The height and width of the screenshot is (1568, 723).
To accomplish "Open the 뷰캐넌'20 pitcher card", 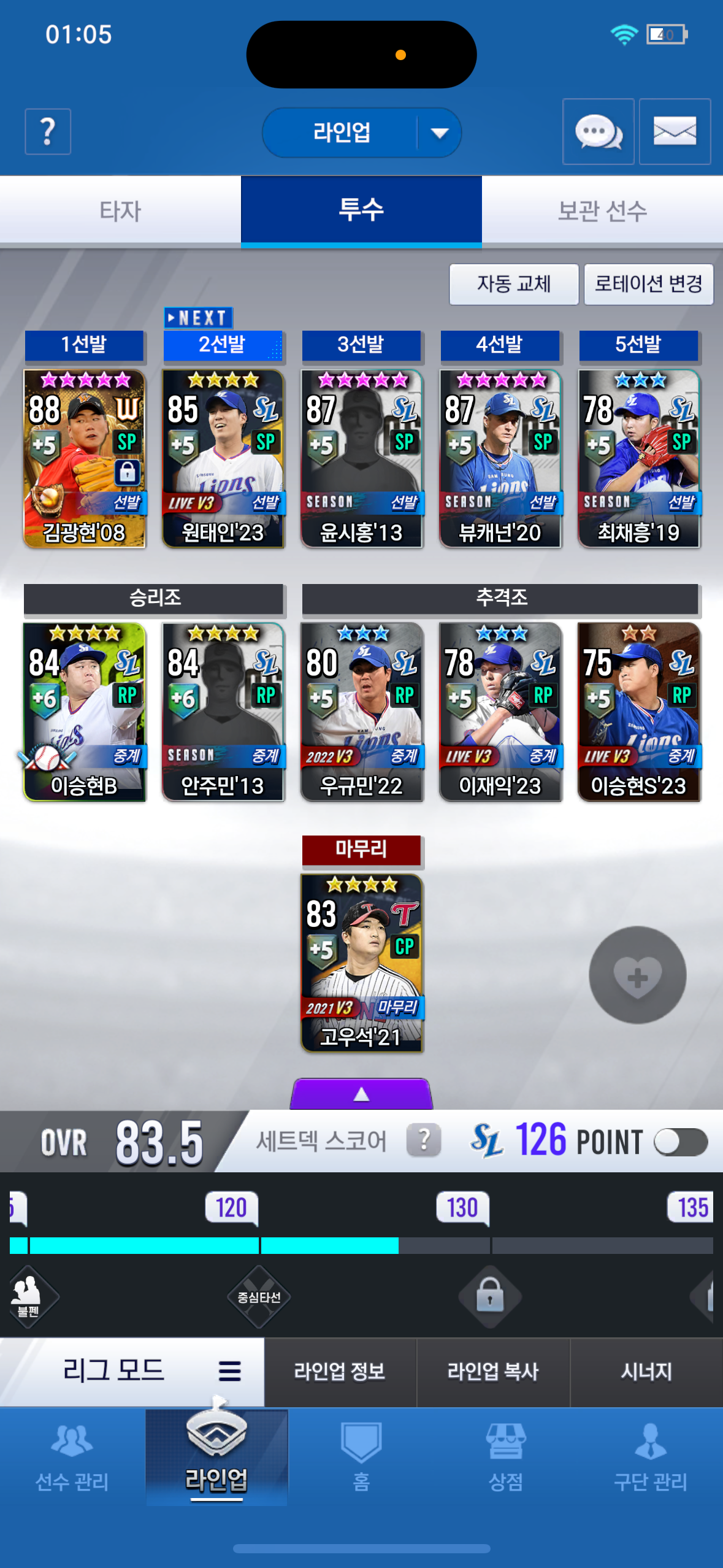I will coord(500,458).
